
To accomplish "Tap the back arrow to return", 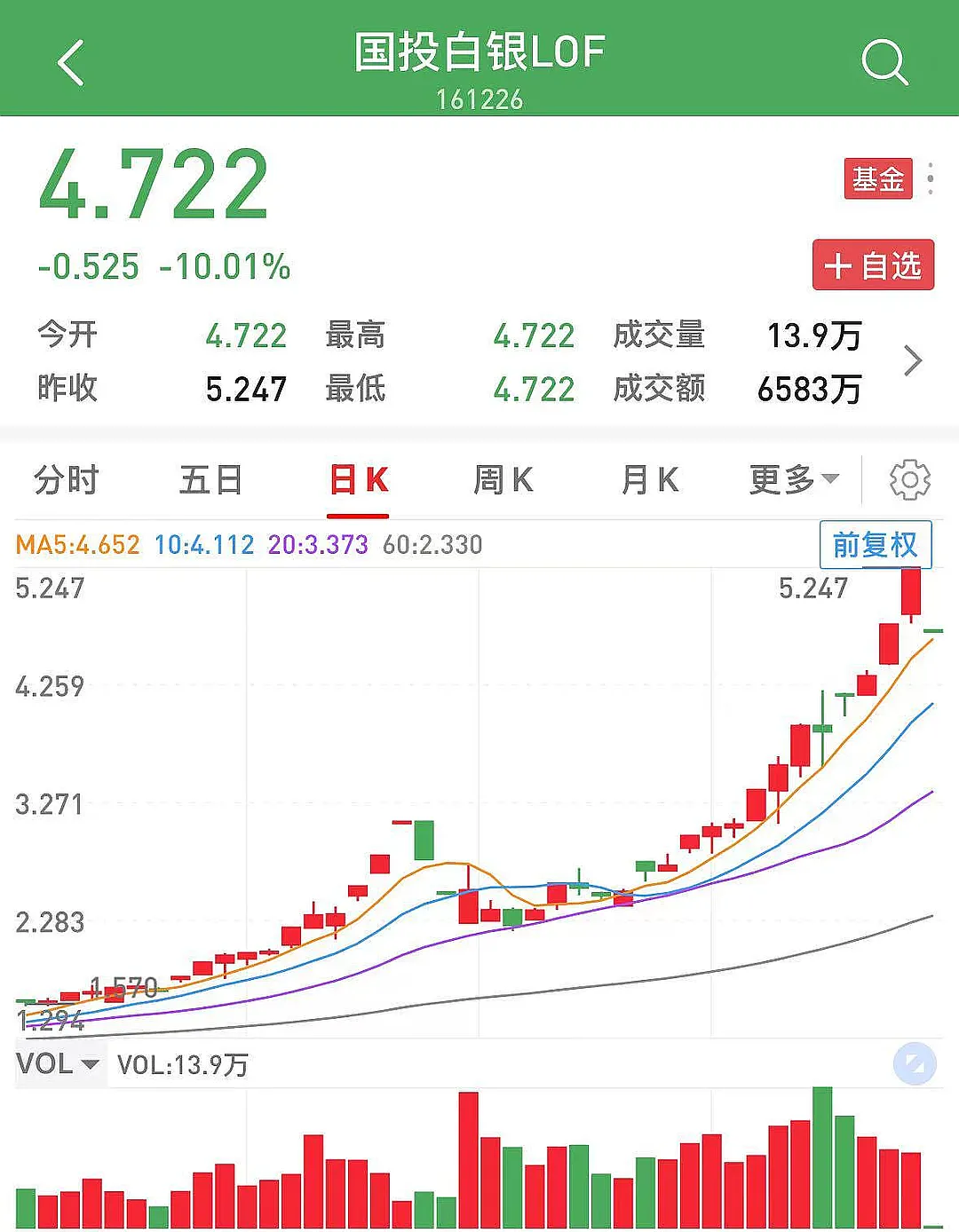I will [71, 64].
